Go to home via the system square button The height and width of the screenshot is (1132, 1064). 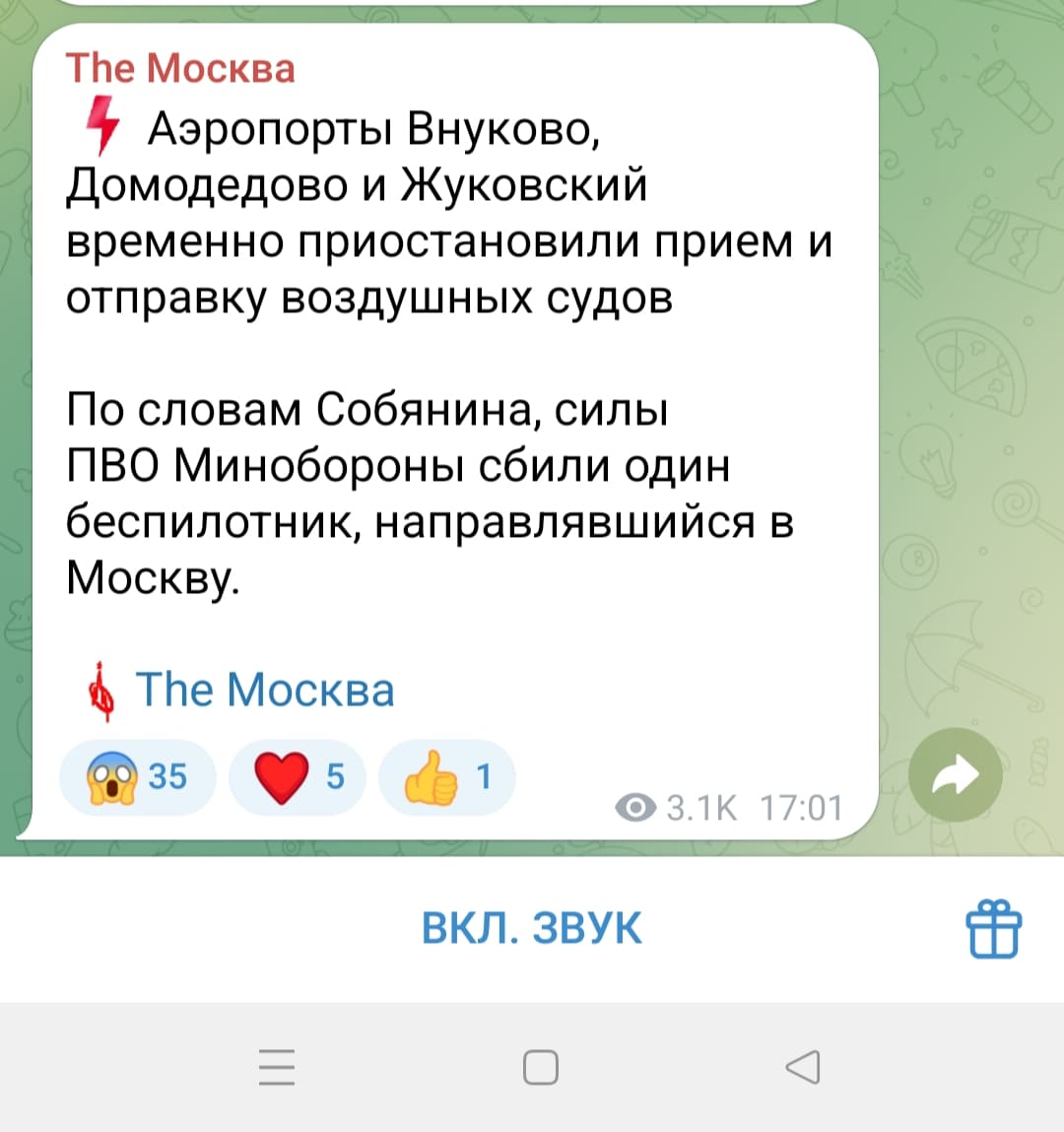(x=540, y=1067)
